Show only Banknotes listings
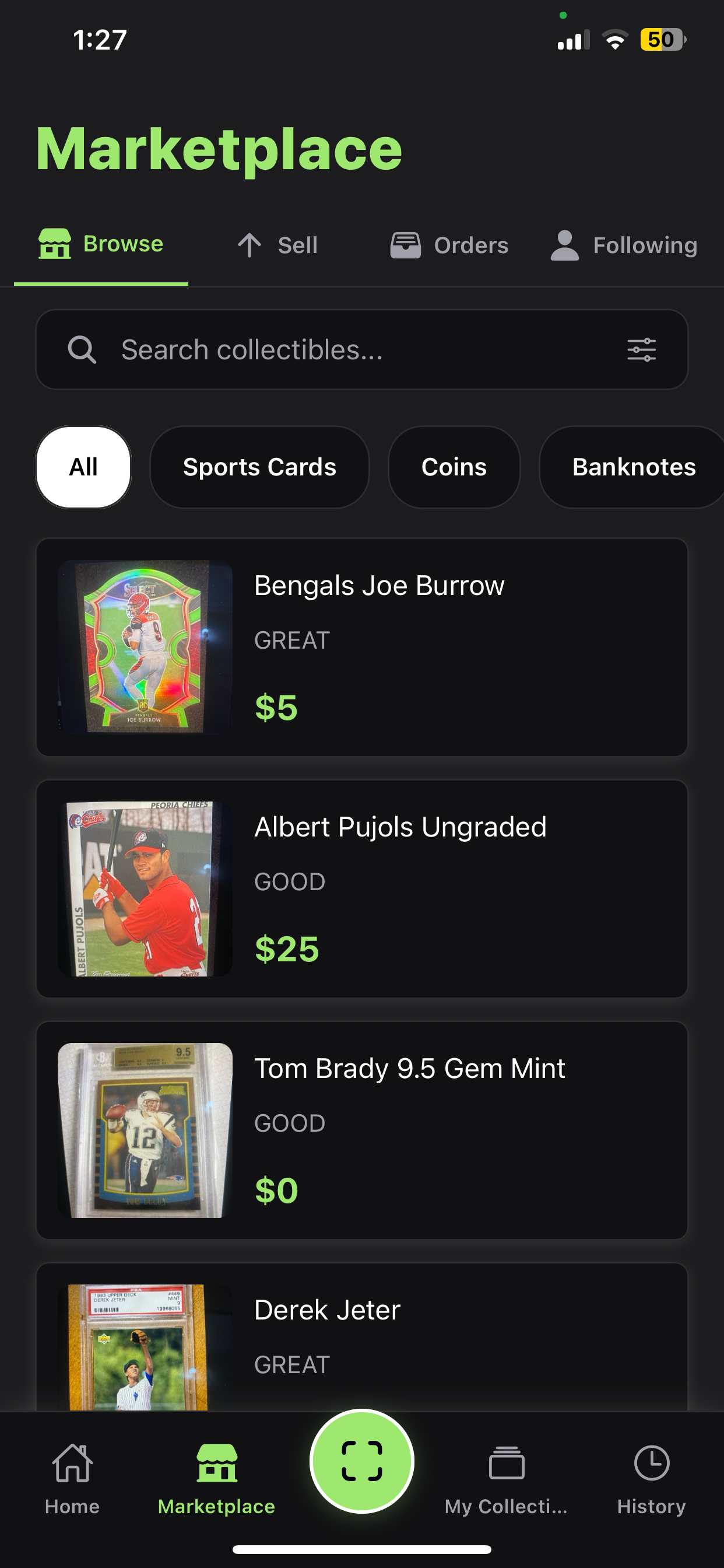The height and width of the screenshot is (1568, 724). pos(633,466)
